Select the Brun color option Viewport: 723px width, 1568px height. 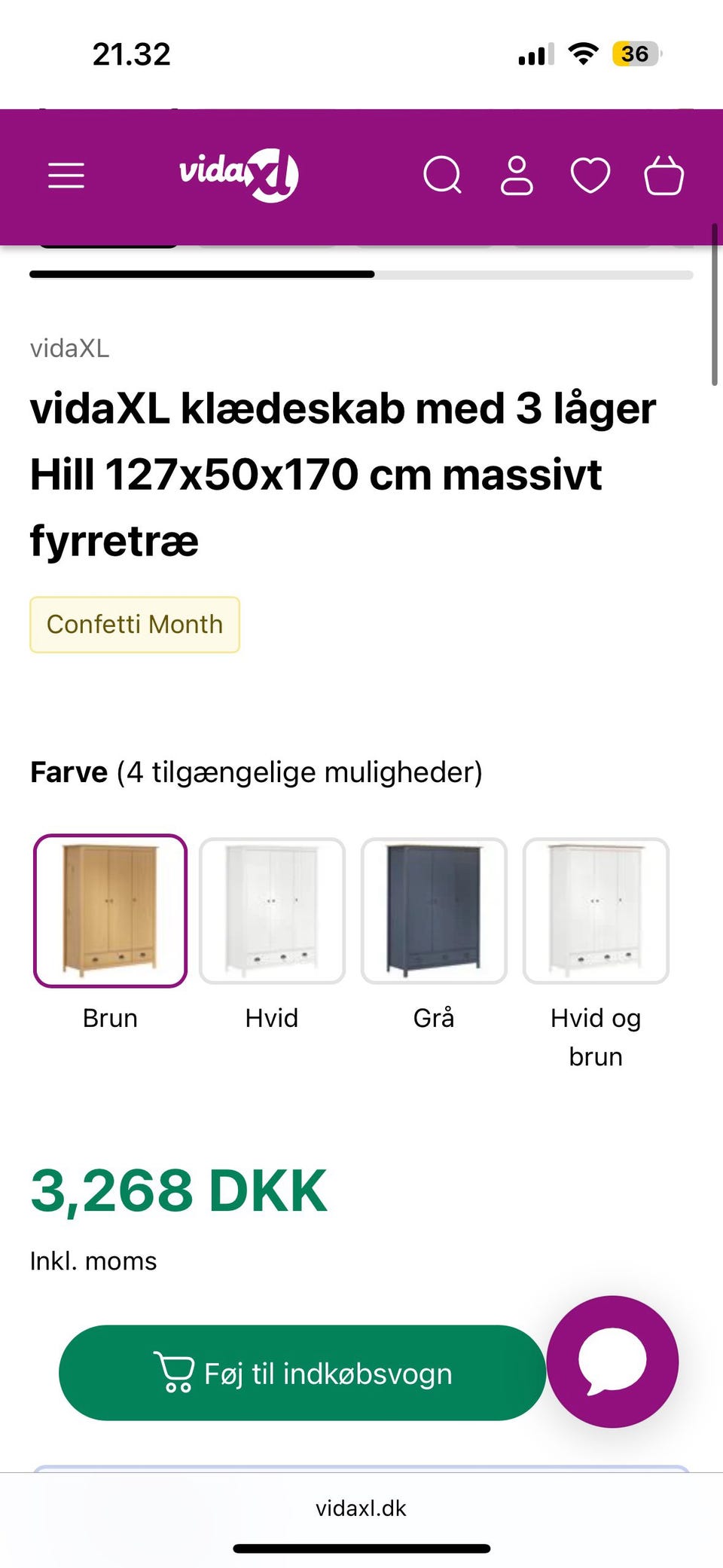pyautogui.click(x=111, y=910)
